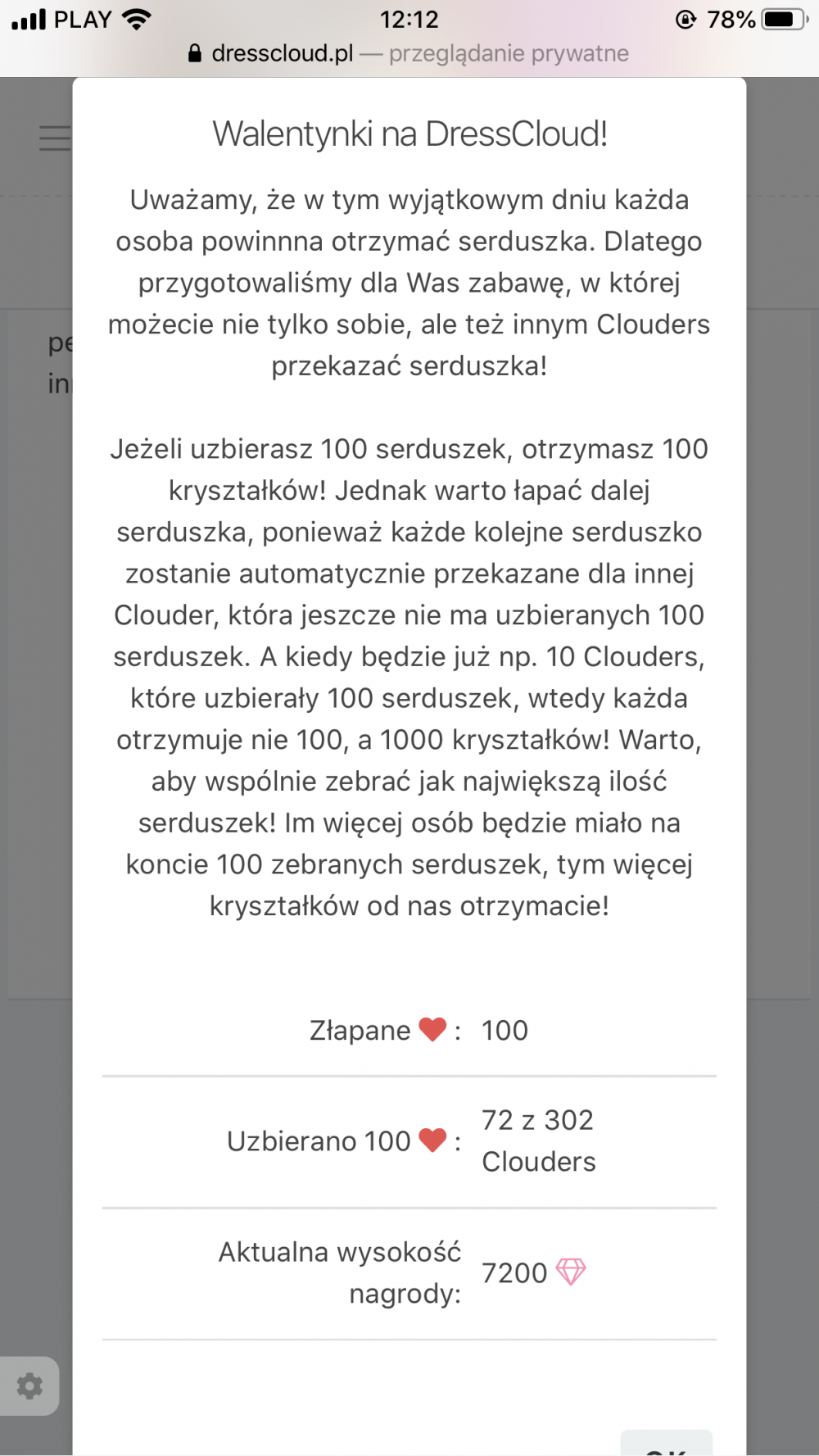
Task: Tap the 72 z 302 Clouders counter
Action: click(538, 1140)
